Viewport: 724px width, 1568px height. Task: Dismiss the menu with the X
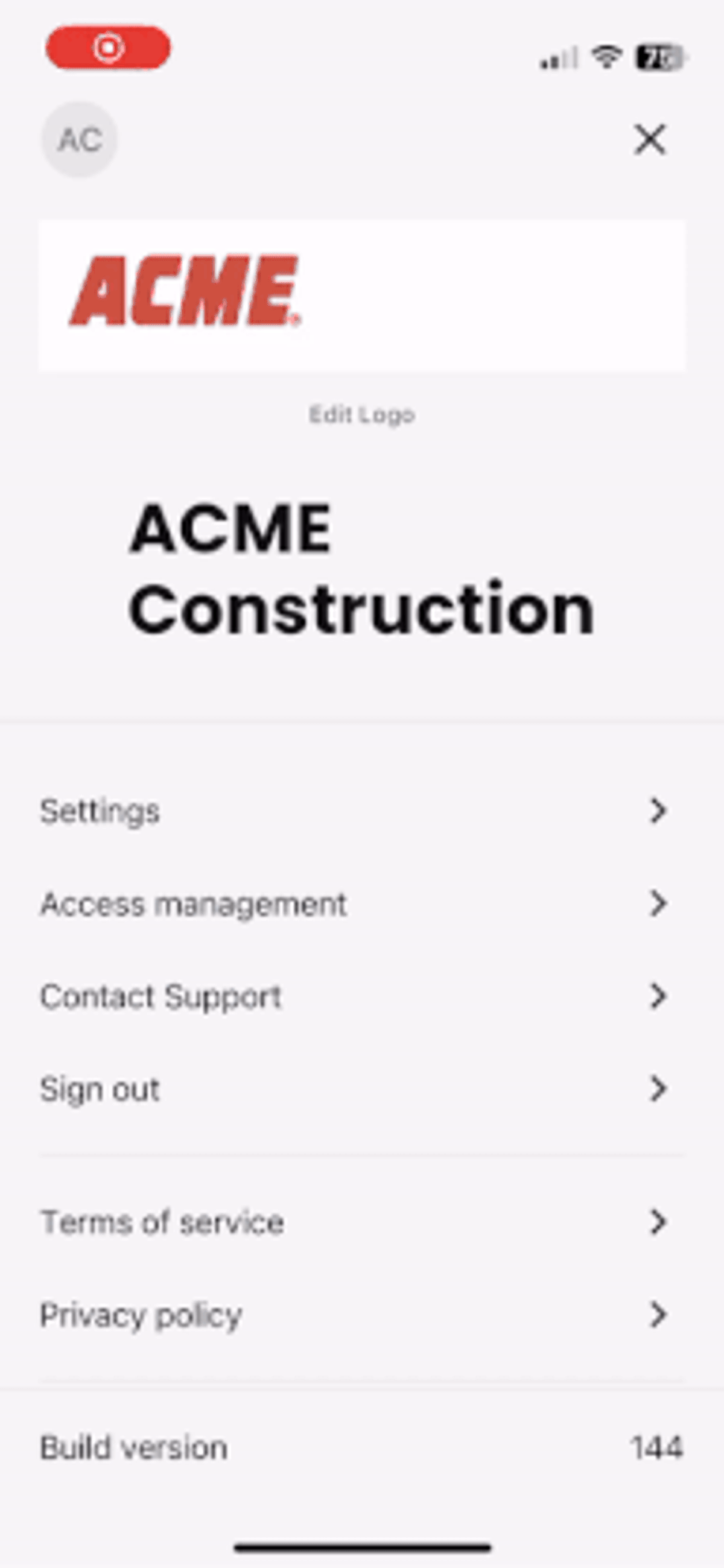point(650,140)
